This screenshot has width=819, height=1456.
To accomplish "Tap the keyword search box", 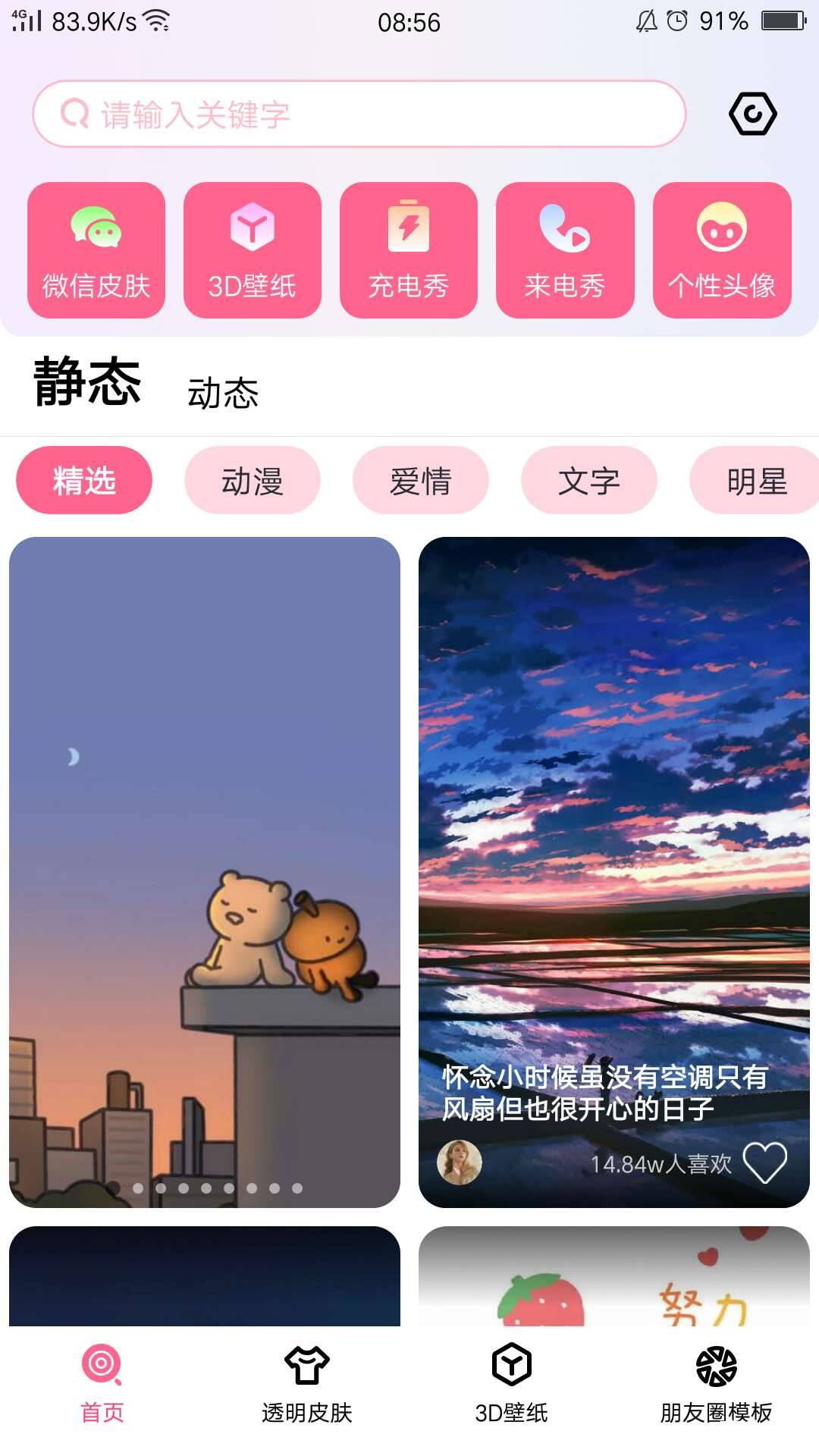I will 359,114.
